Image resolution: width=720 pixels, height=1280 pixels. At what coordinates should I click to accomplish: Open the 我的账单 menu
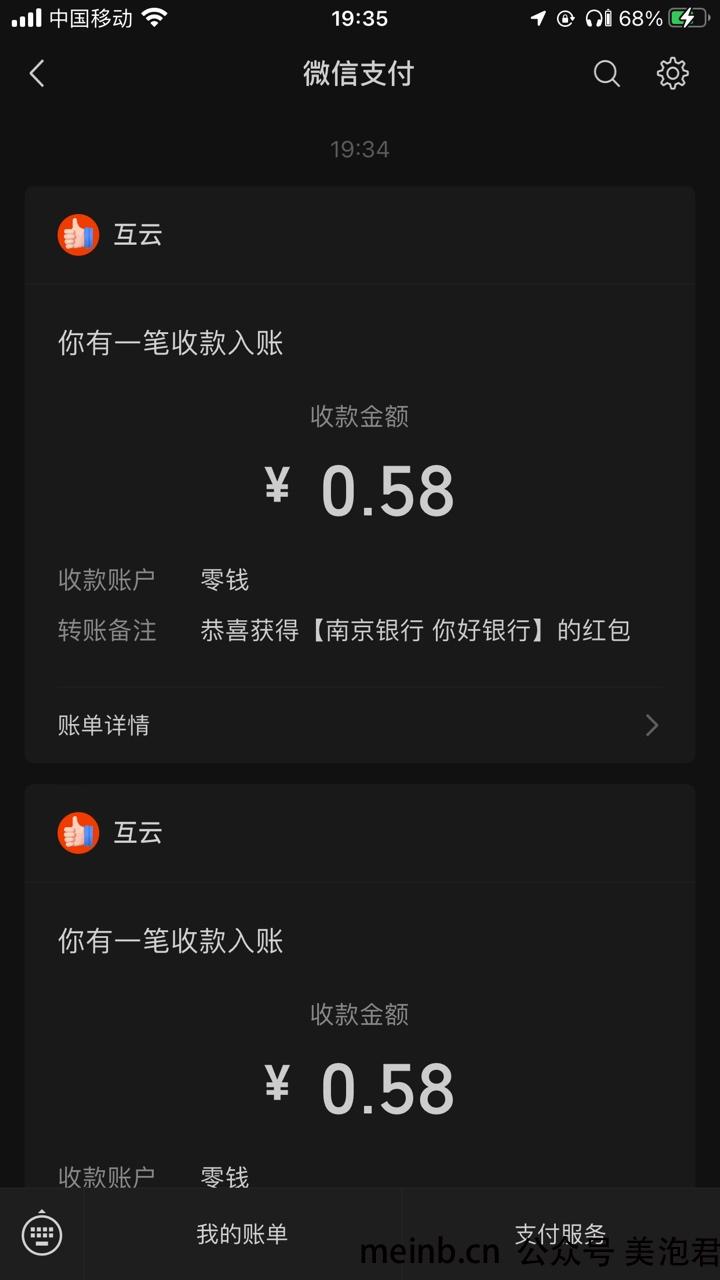click(242, 1234)
